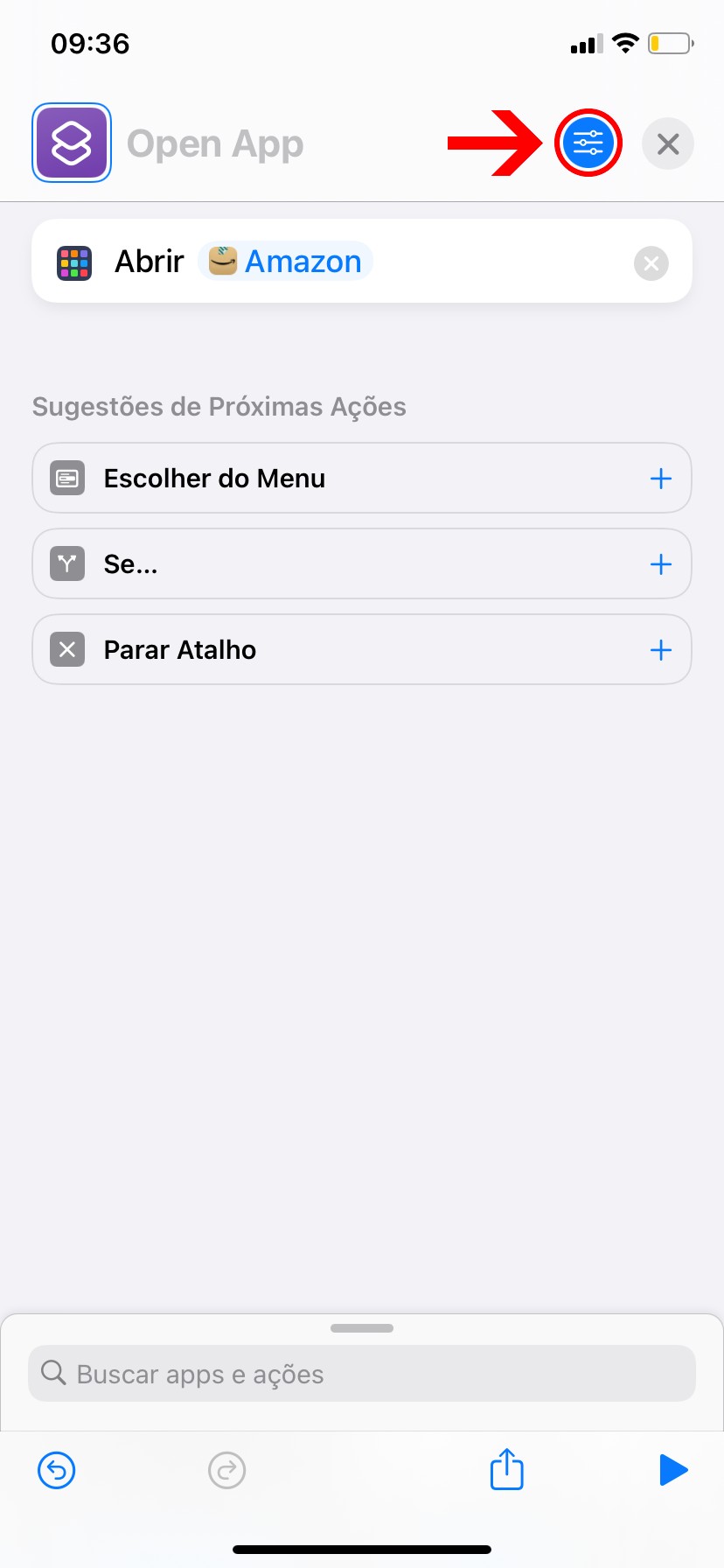The height and width of the screenshot is (1568, 724).
Task: Undo the last change
Action: 57,1470
